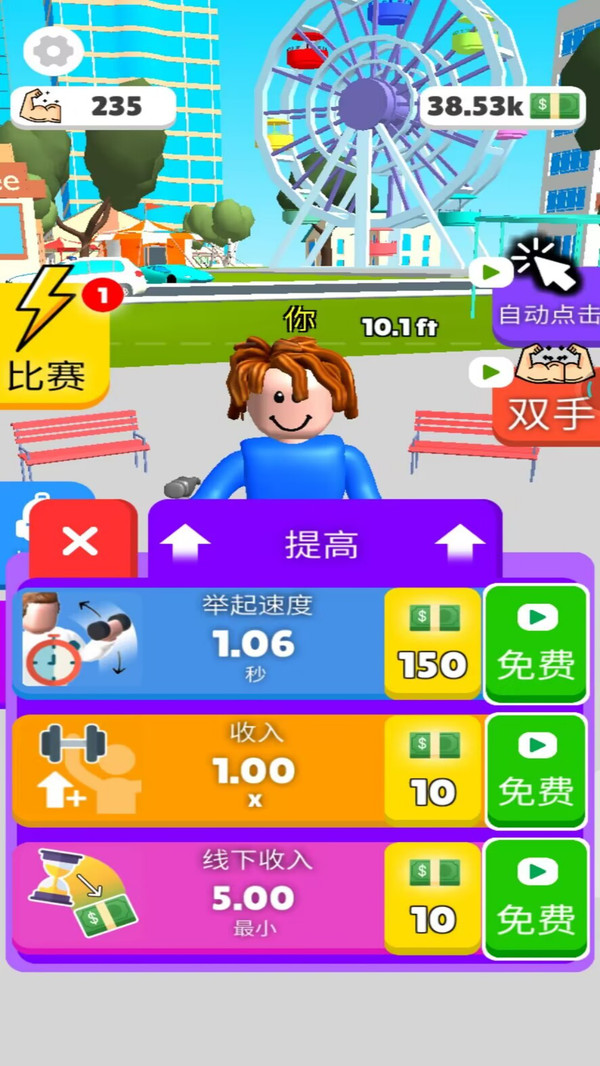Get 举起速度 upgrade free via 免费
Image resolution: width=600 pixels, height=1066 pixels.
point(536,643)
